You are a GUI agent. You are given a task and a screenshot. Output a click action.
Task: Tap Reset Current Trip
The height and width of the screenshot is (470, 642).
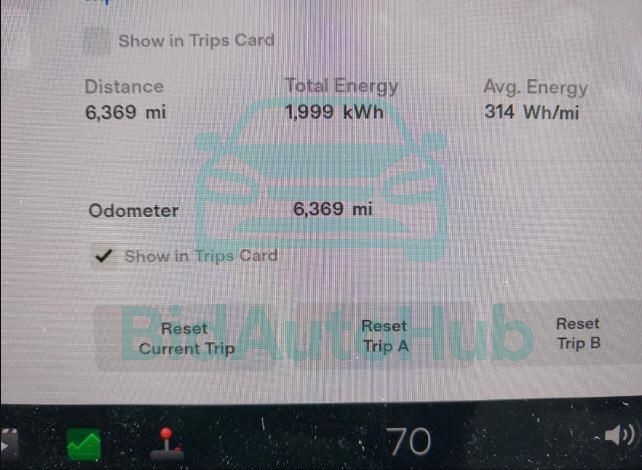(186, 338)
